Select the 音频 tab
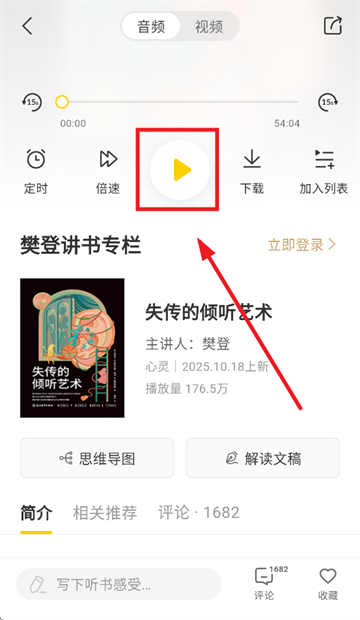The image size is (360, 620). pyautogui.click(x=151, y=26)
